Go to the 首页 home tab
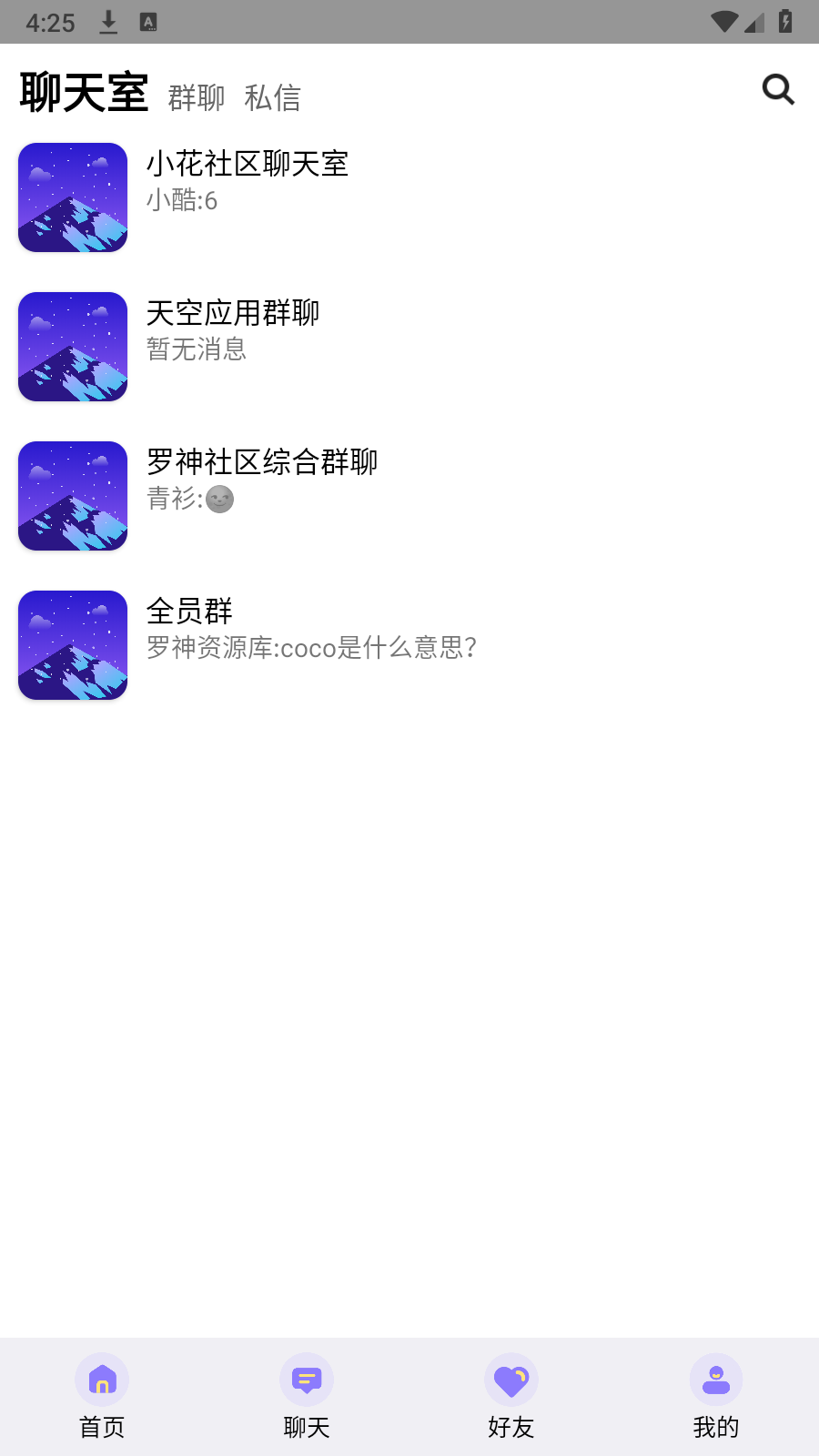819x1456 pixels. (102, 1397)
